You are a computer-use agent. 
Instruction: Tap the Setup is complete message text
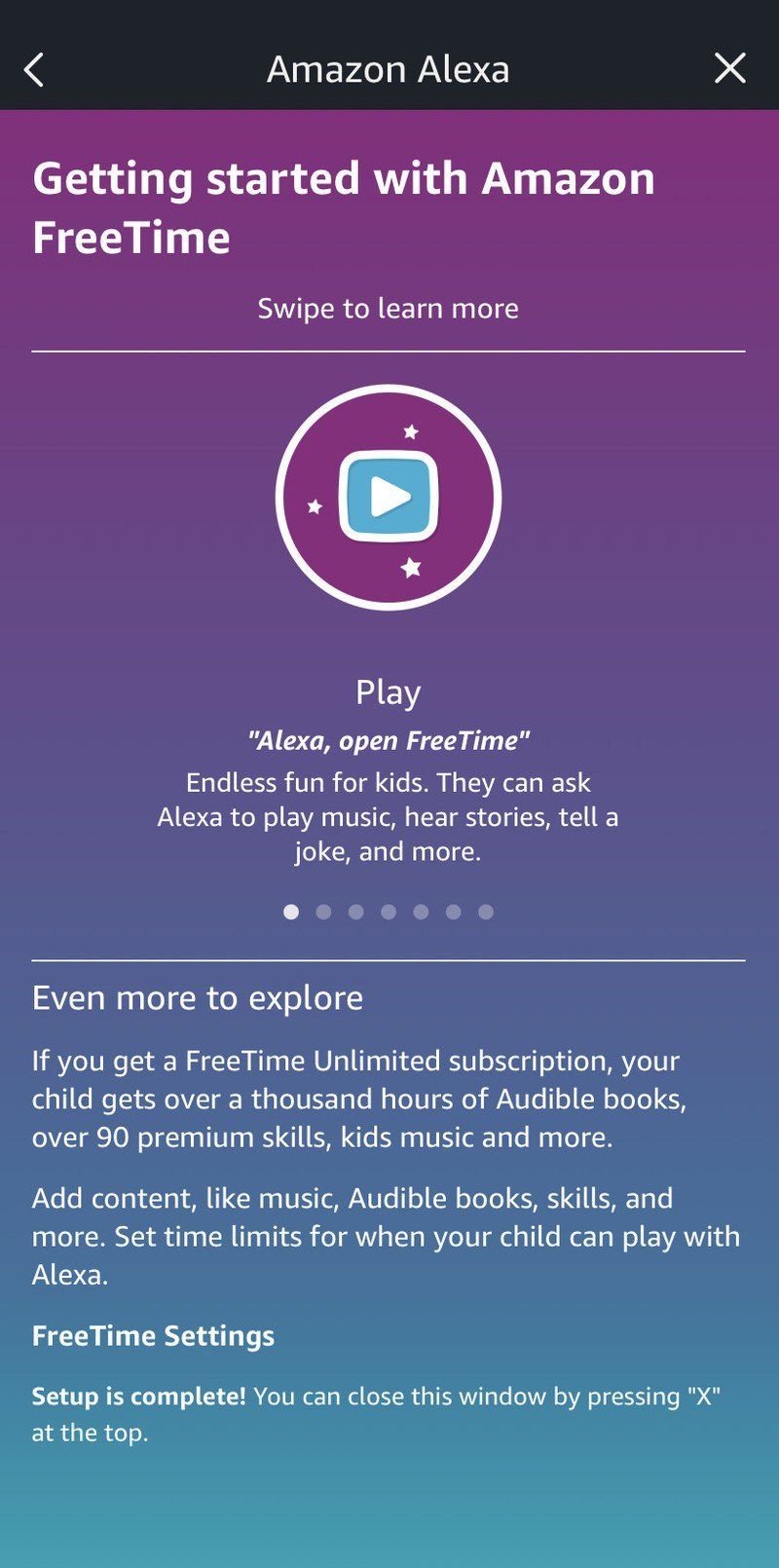(x=375, y=1412)
